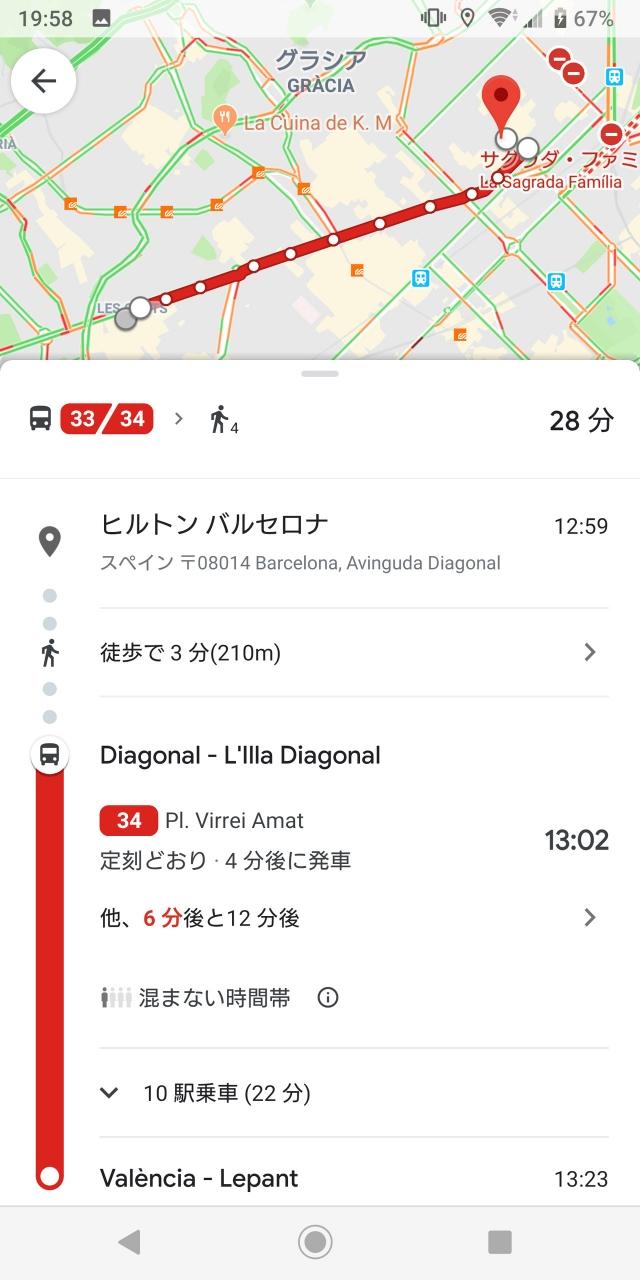
Task: Tap the system home button
Action: (x=315, y=1242)
